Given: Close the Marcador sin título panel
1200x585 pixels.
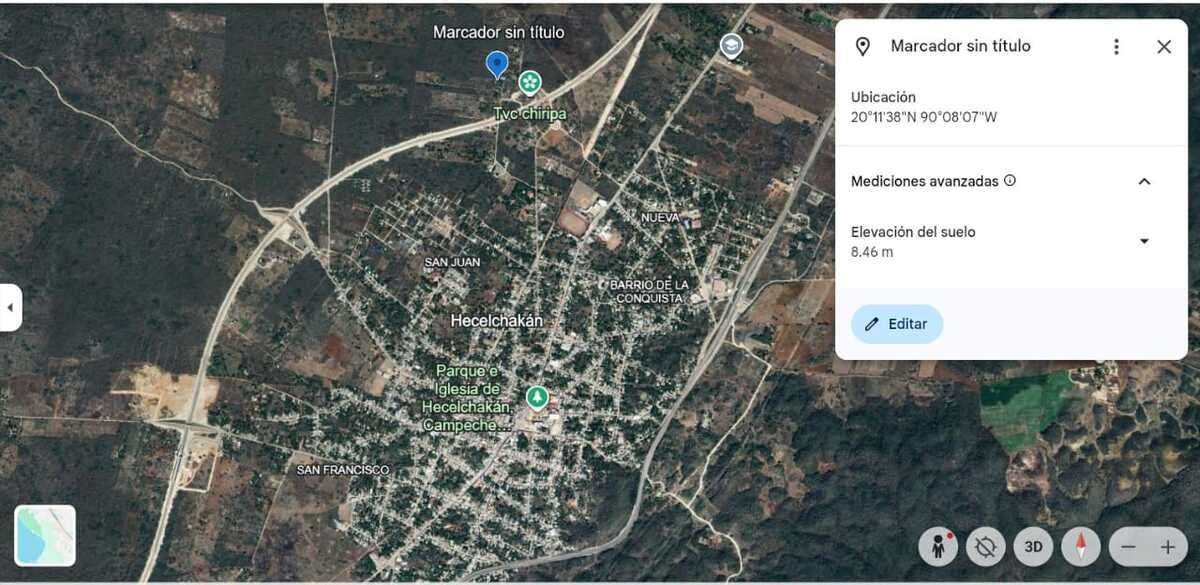Looking at the screenshot, I should click(1164, 47).
